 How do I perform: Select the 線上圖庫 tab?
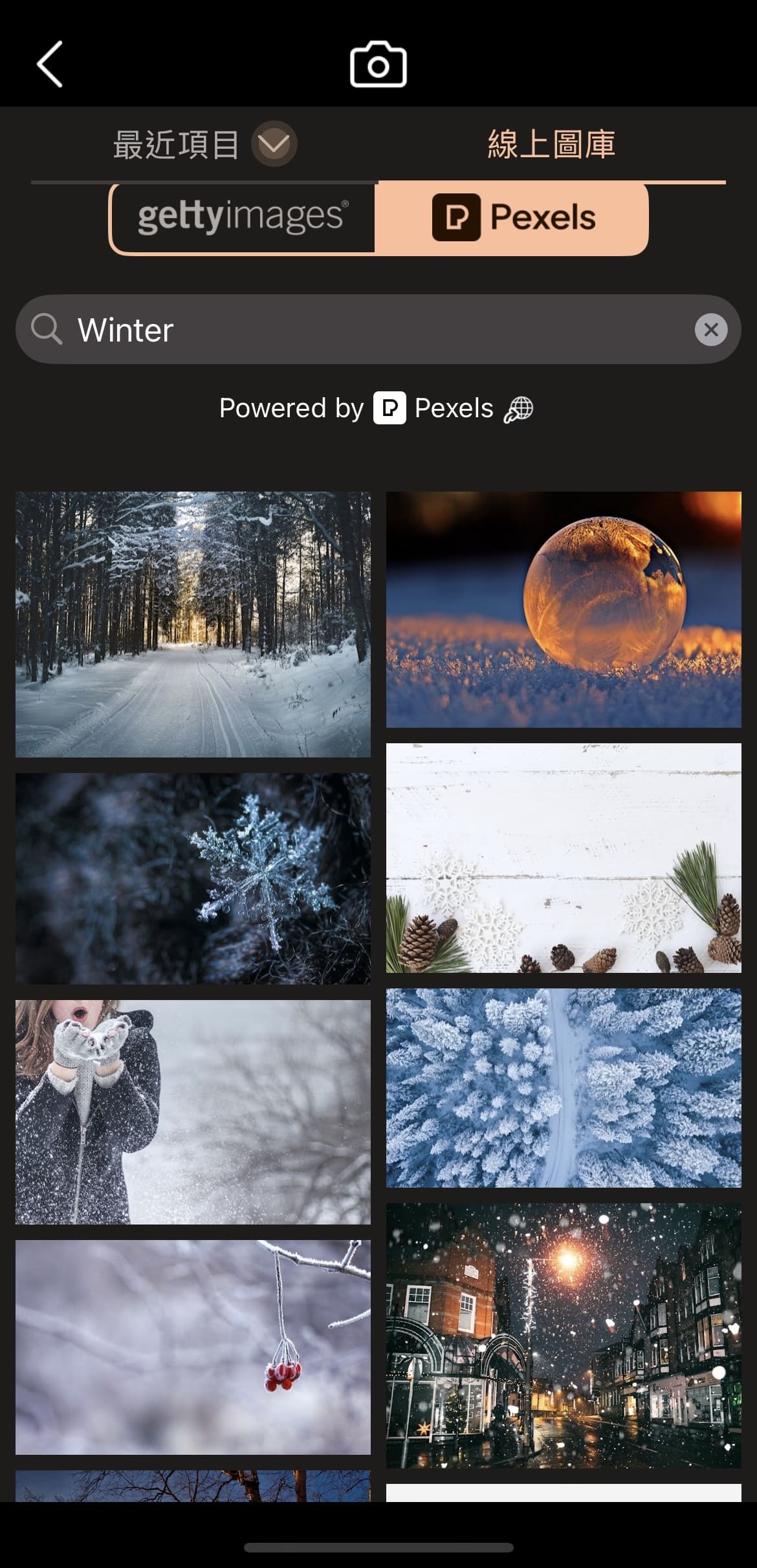[551, 144]
